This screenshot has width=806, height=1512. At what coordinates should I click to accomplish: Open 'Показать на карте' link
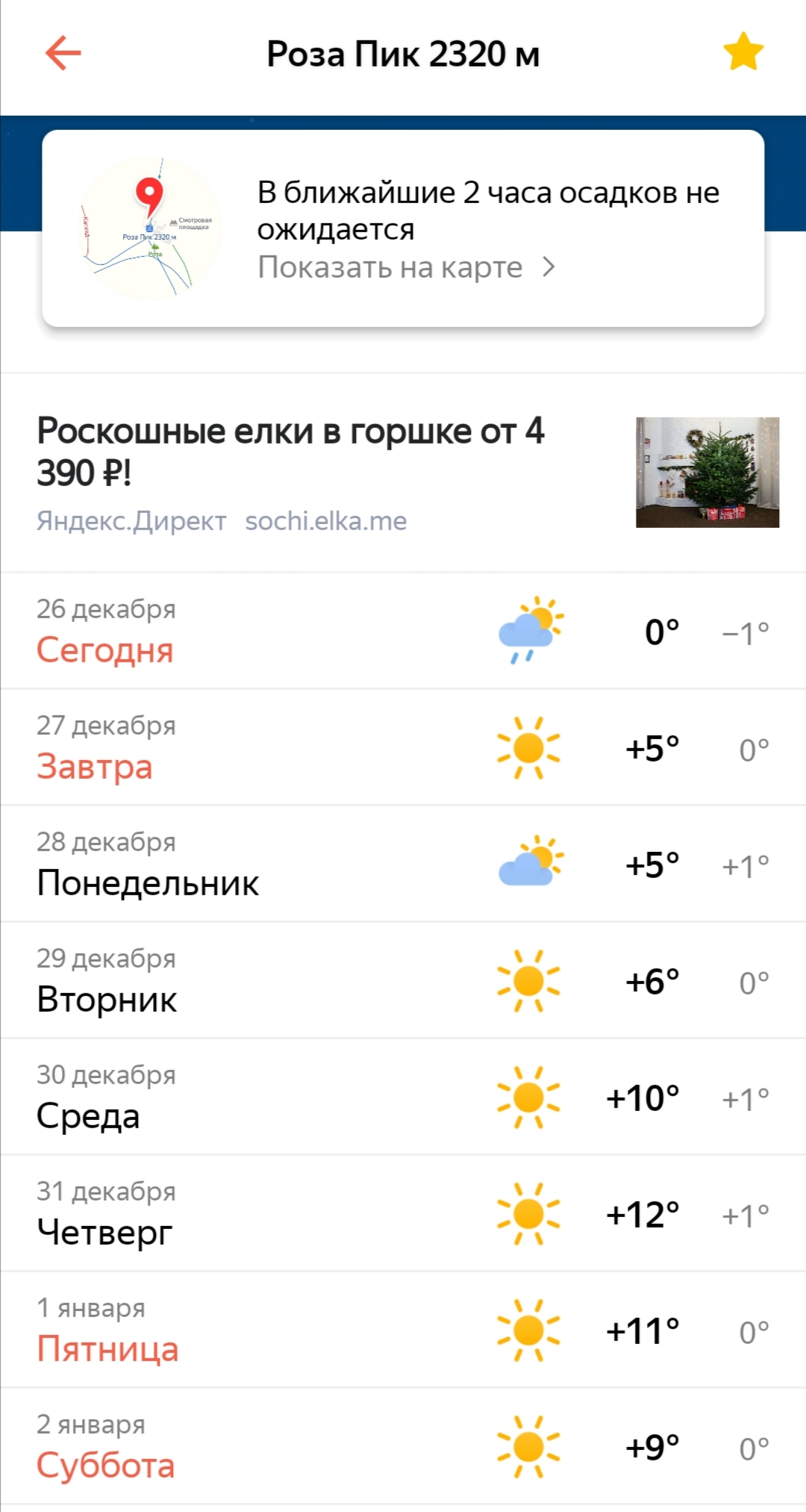coord(405,267)
